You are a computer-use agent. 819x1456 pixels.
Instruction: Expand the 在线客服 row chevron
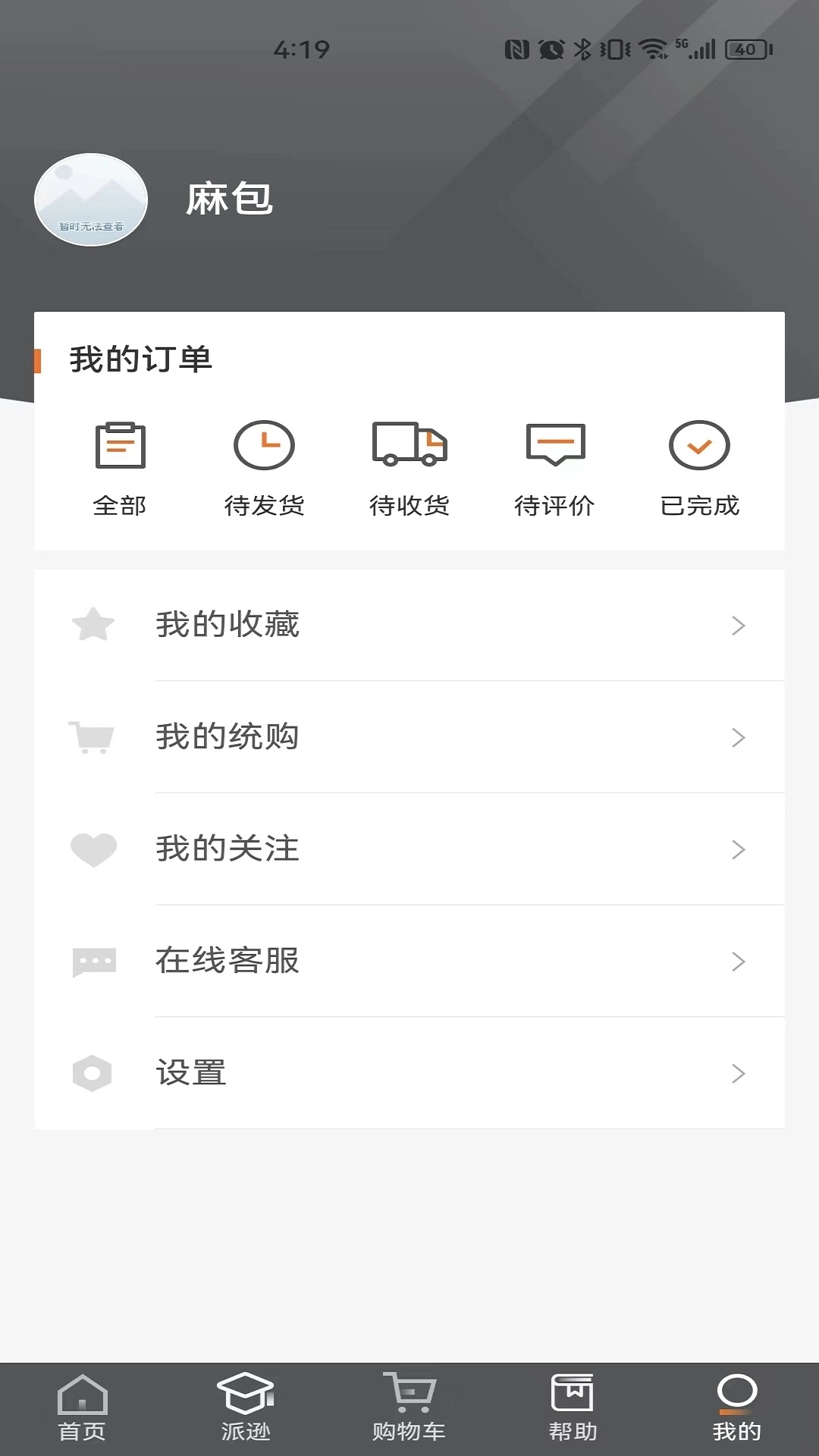click(739, 962)
